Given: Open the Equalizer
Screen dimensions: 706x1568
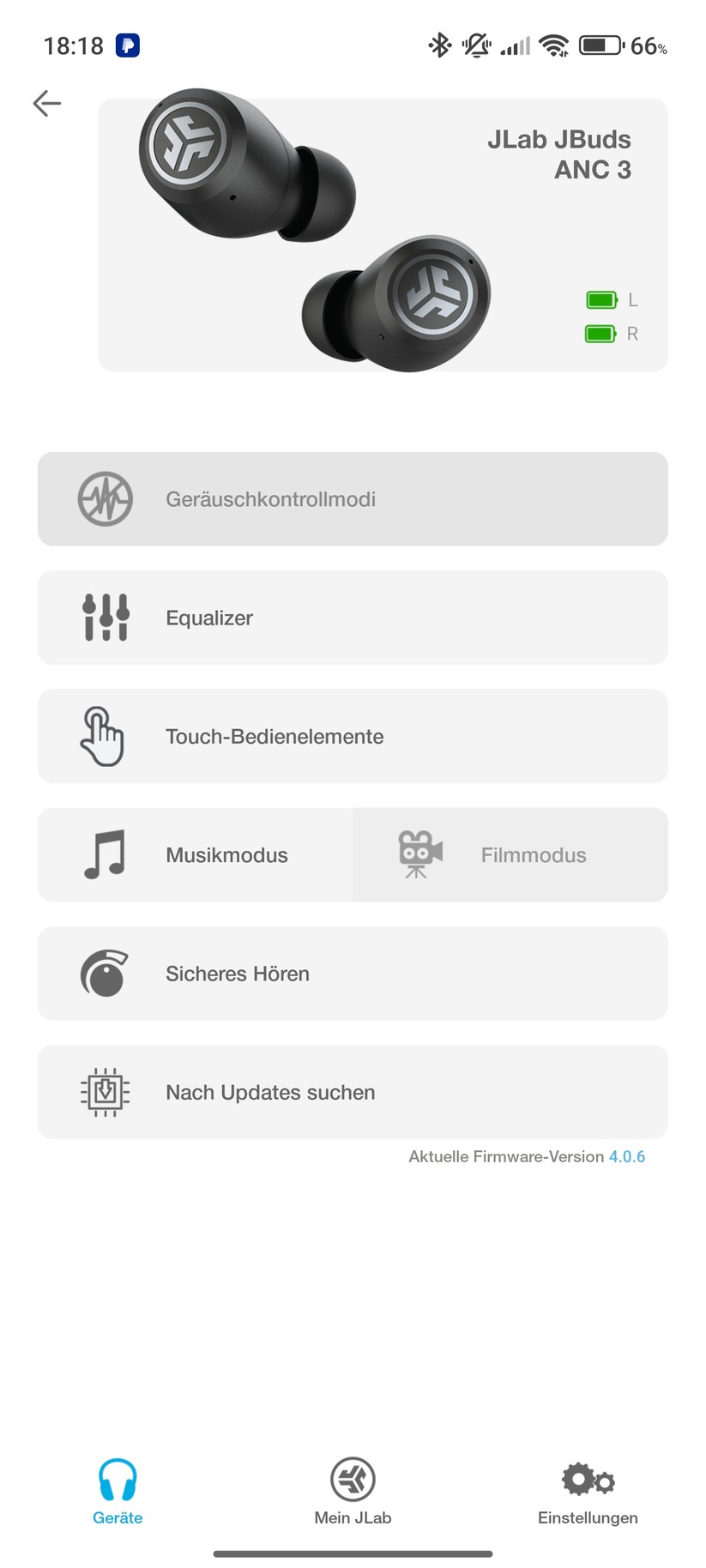Looking at the screenshot, I should coord(353,618).
